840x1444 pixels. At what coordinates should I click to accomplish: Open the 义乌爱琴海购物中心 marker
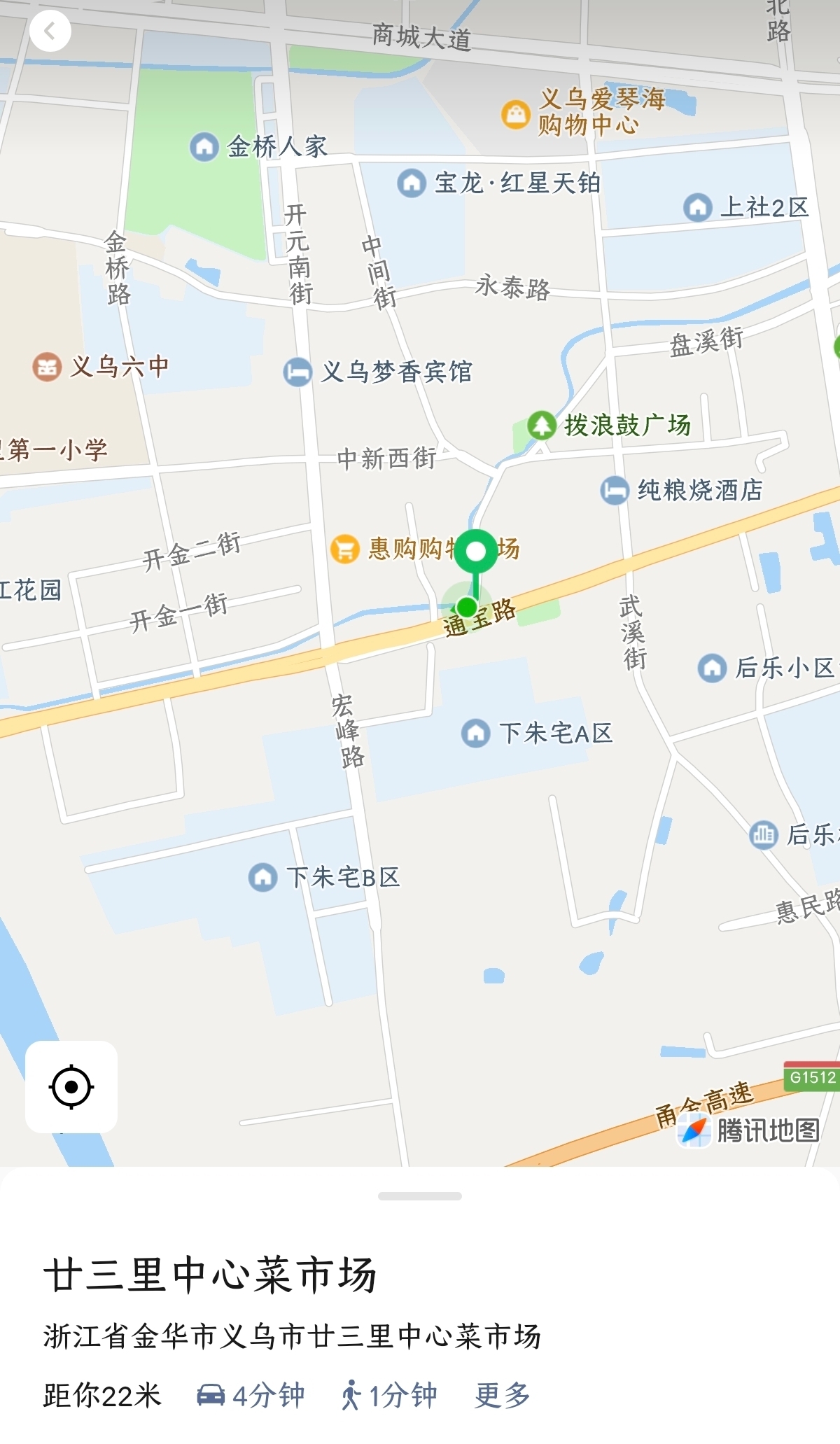[516, 113]
